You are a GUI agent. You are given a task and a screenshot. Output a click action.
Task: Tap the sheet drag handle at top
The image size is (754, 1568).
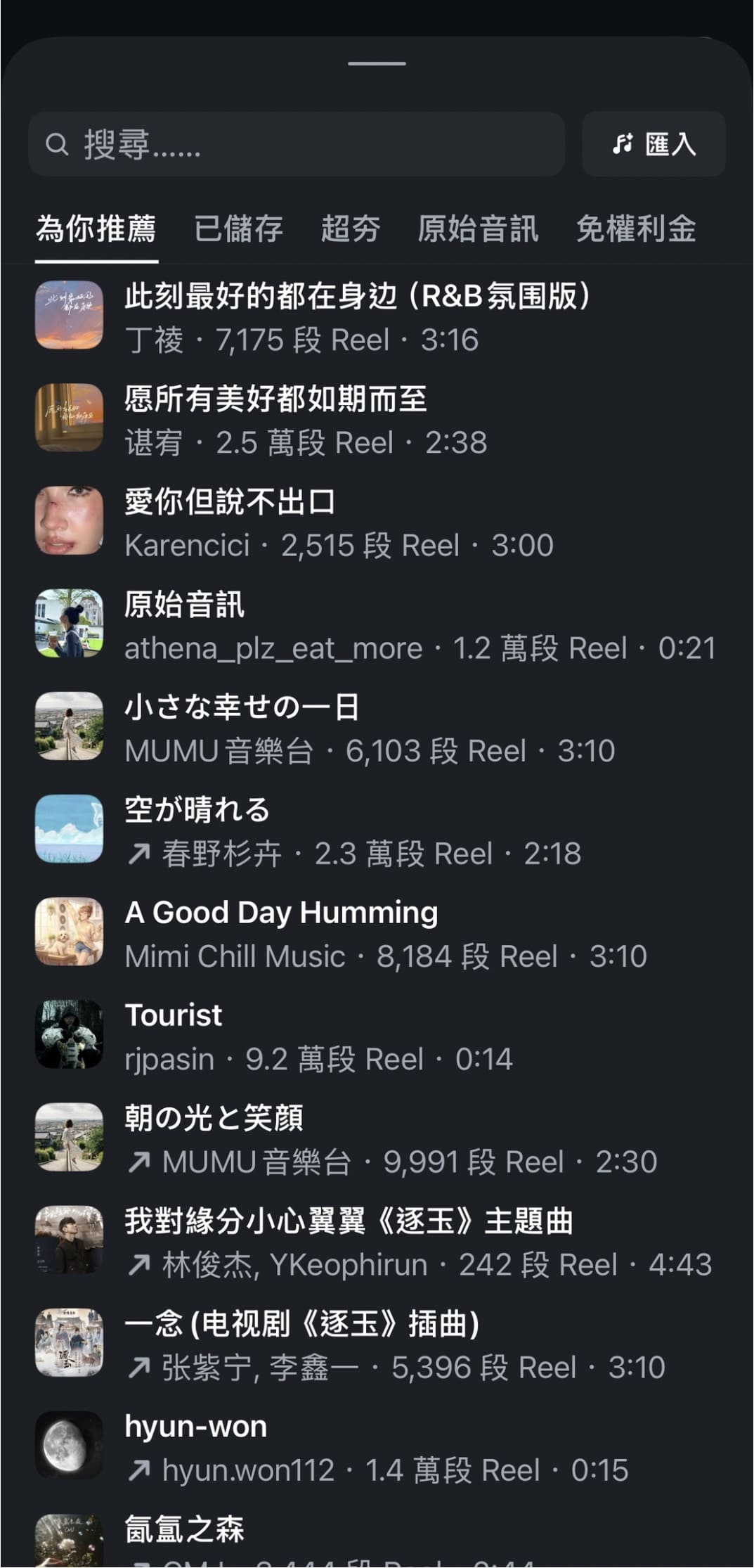click(377, 63)
